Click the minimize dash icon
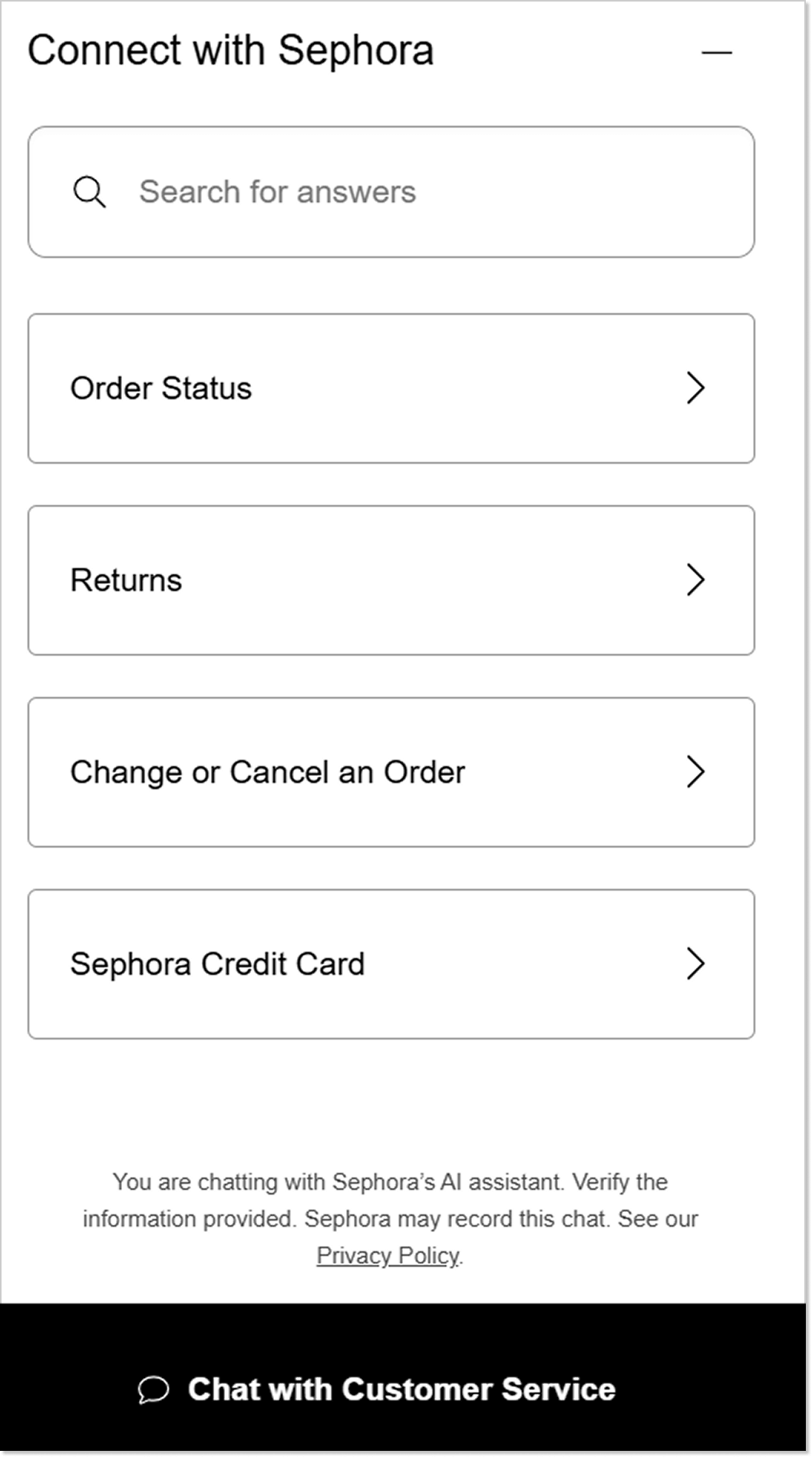 click(x=716, y=51)
